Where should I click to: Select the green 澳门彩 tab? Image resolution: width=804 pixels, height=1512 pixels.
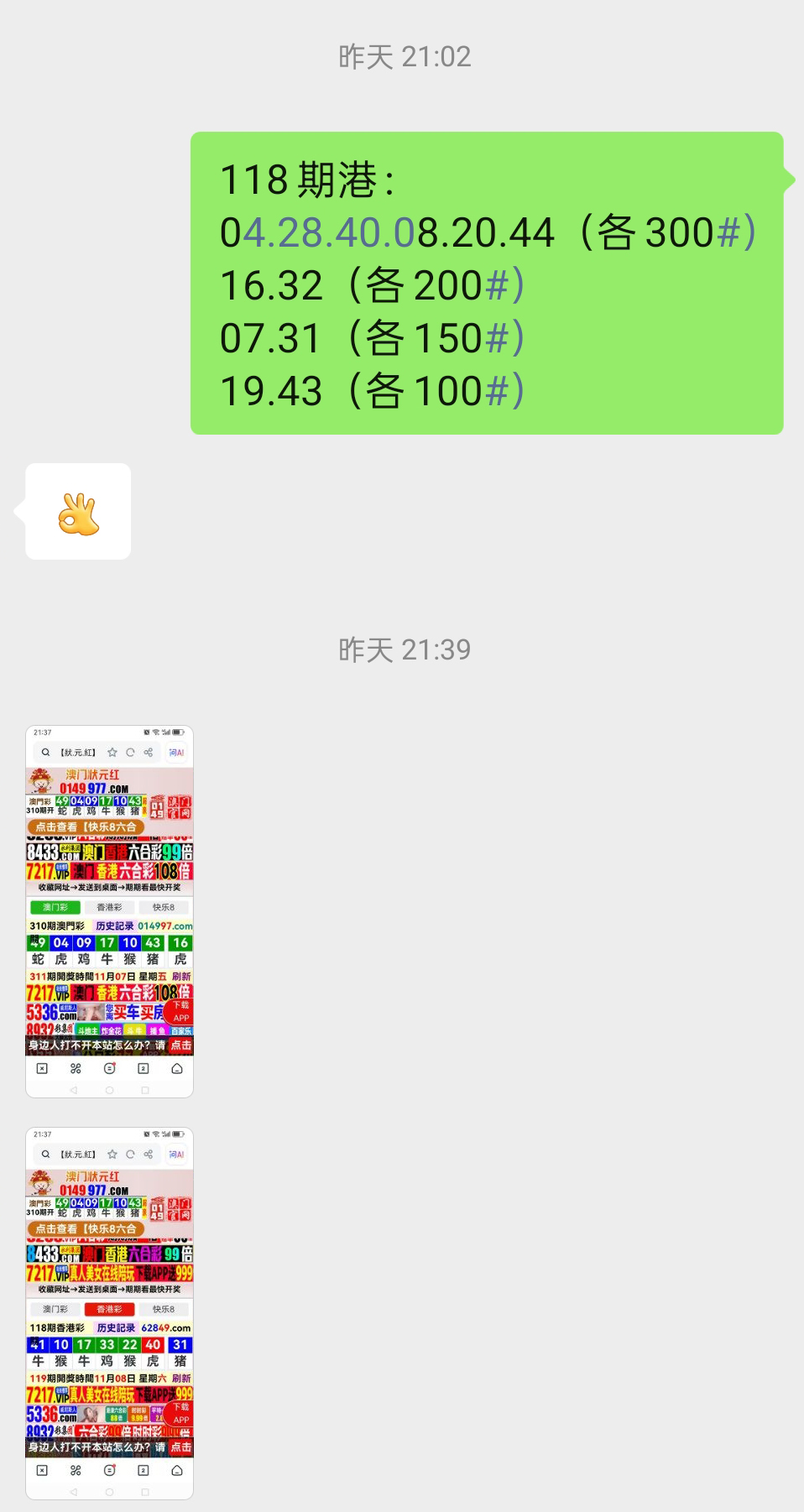pyautogui.click(x=55, y=907)
